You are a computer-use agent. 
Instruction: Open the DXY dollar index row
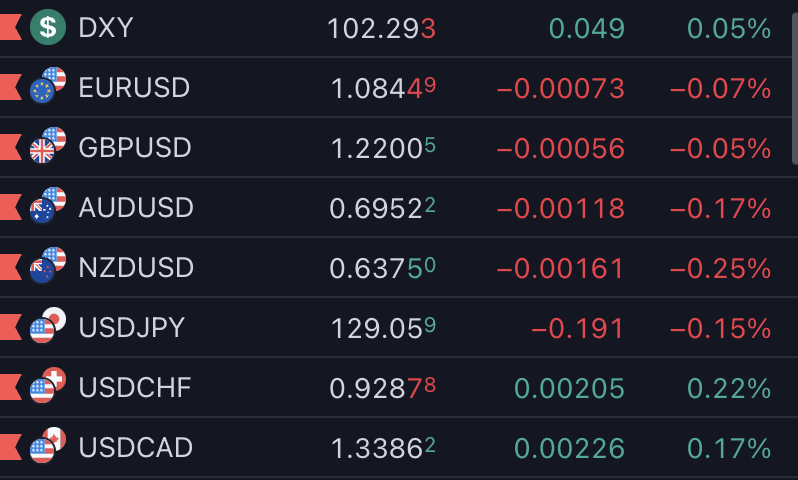(x=105, y=28)
